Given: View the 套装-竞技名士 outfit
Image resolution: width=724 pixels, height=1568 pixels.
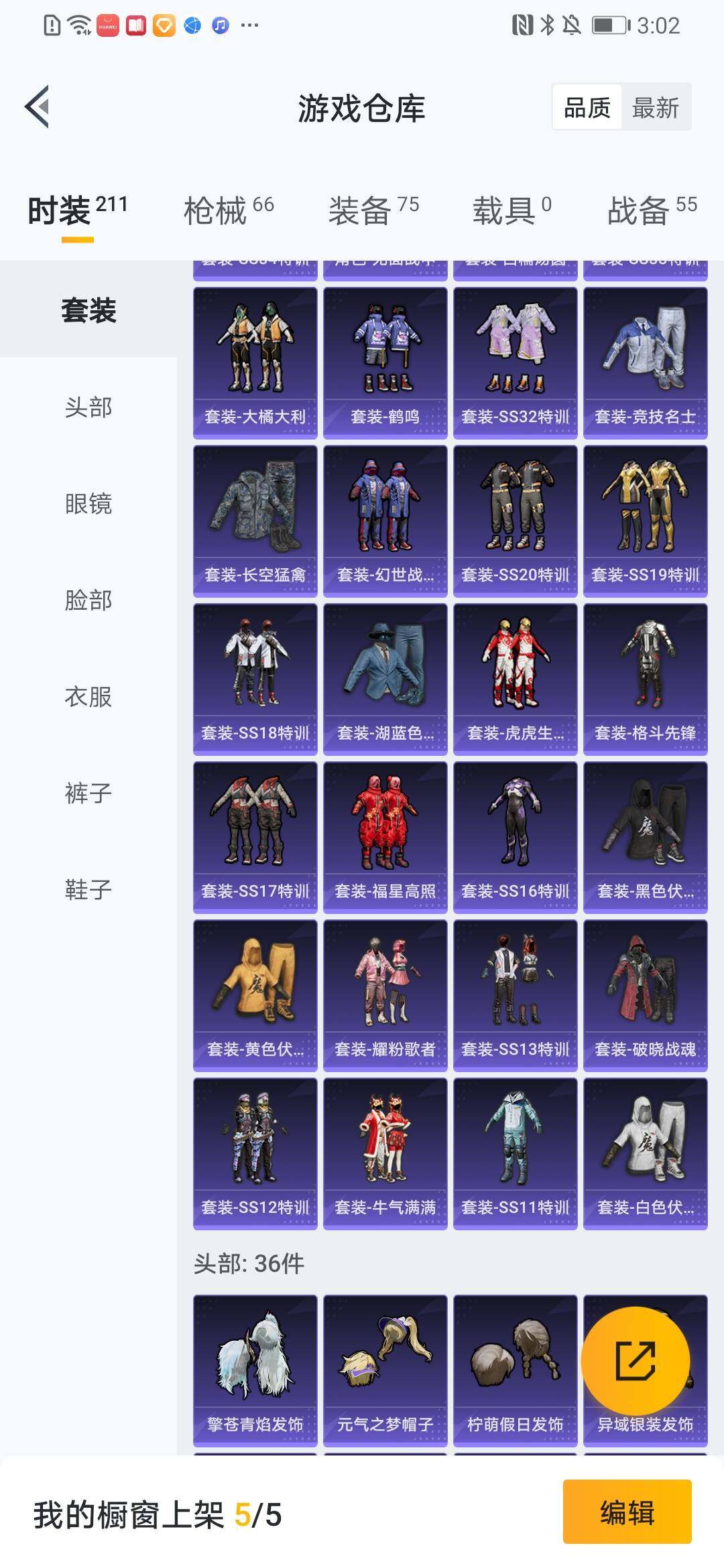Looking at the screenshot, I should coord(645,363).
